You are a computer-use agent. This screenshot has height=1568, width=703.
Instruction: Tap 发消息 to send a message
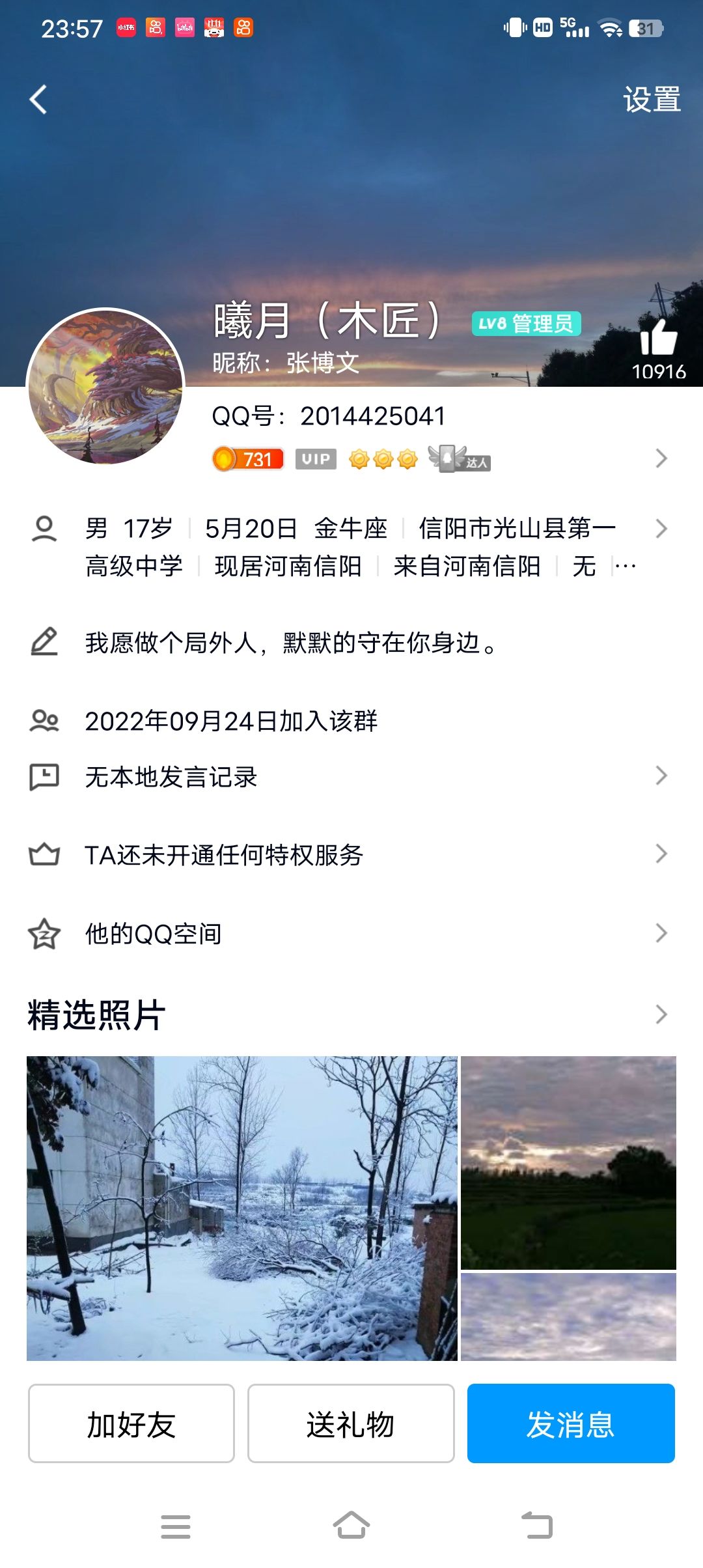coord(571,1423)
